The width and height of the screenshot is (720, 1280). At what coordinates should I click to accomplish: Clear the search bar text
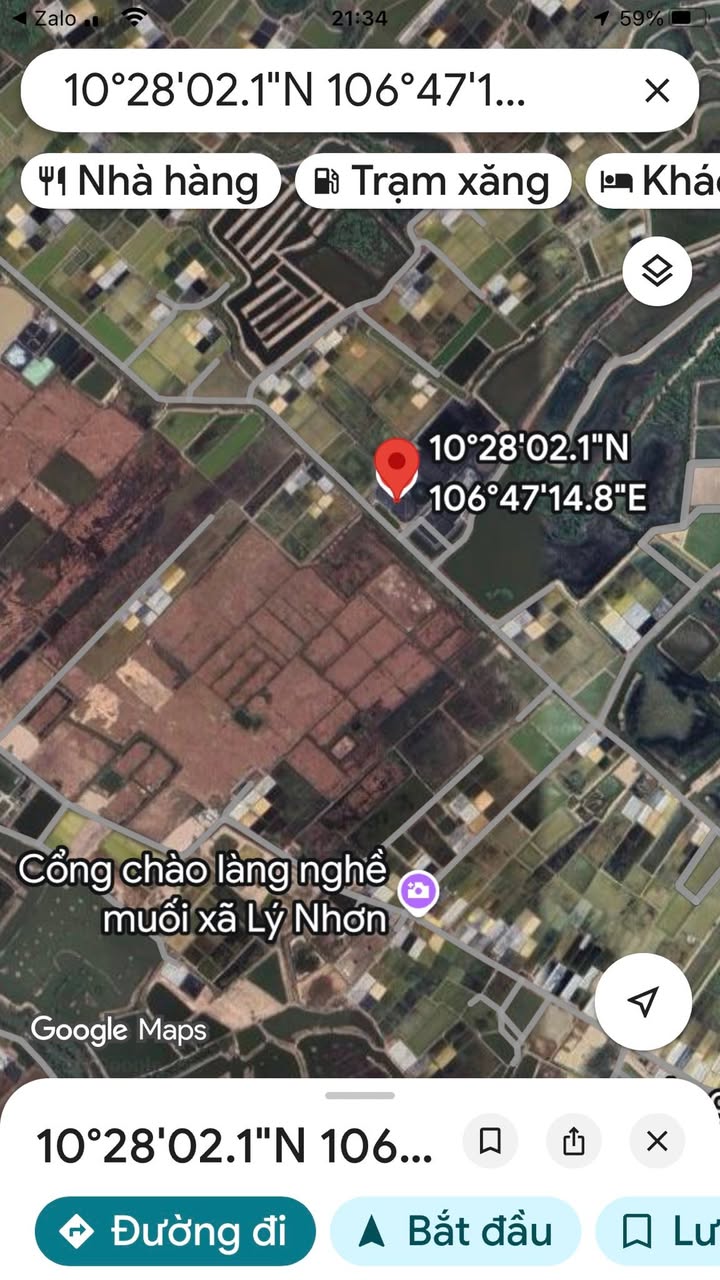657,91
